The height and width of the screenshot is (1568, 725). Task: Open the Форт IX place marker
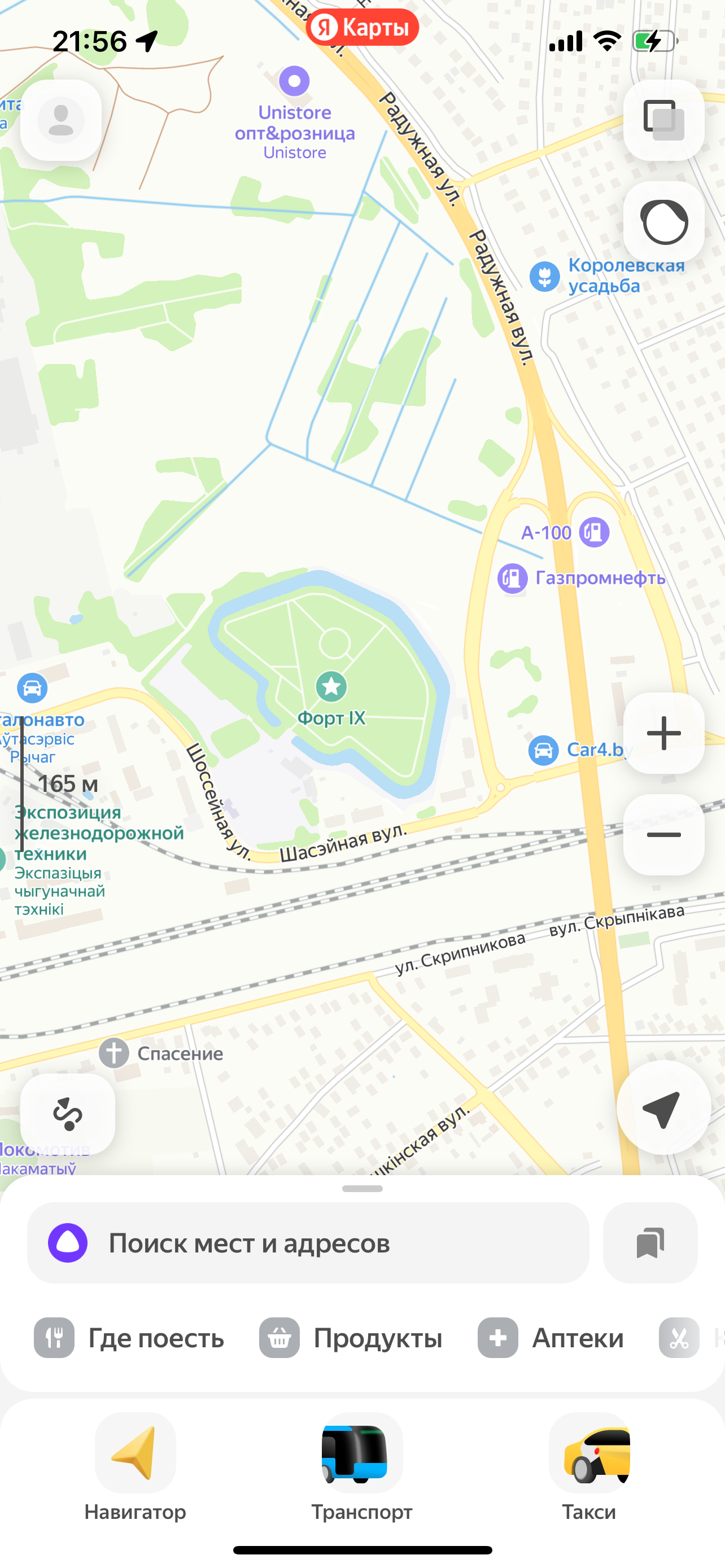(x=331, y=687)
